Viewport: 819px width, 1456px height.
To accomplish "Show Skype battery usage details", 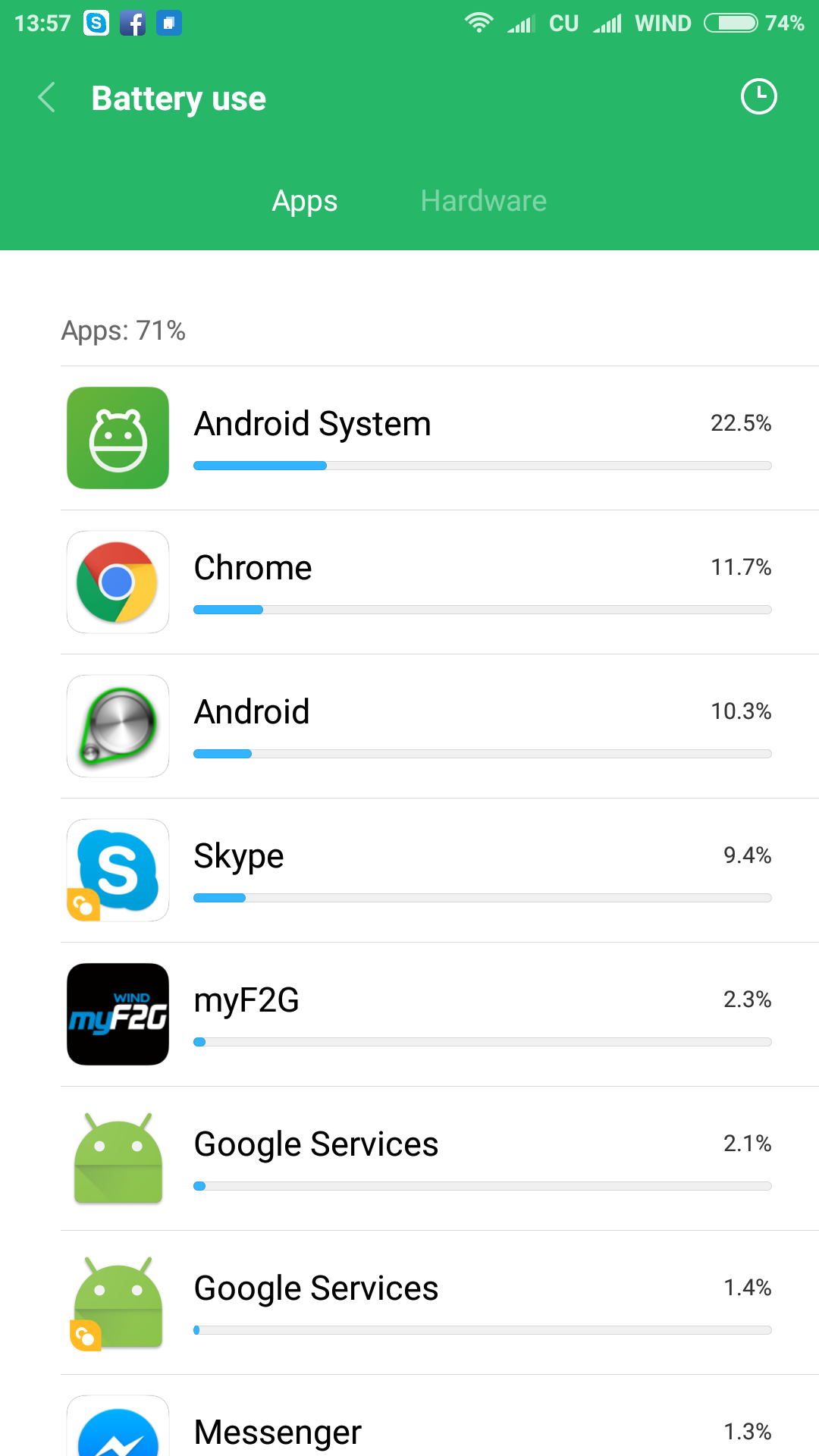I will pyautogui.click(x=440, y=871).
